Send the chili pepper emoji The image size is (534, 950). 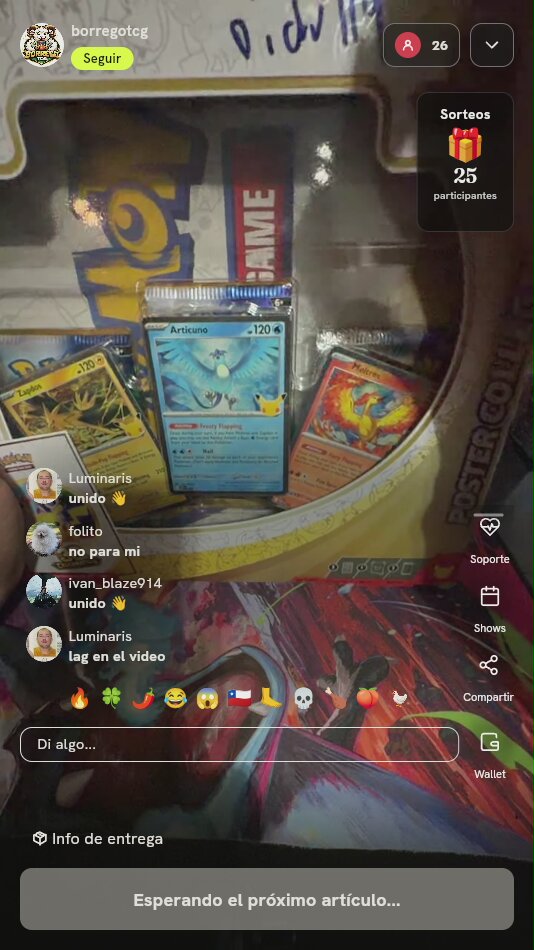(x=144, y=698)
